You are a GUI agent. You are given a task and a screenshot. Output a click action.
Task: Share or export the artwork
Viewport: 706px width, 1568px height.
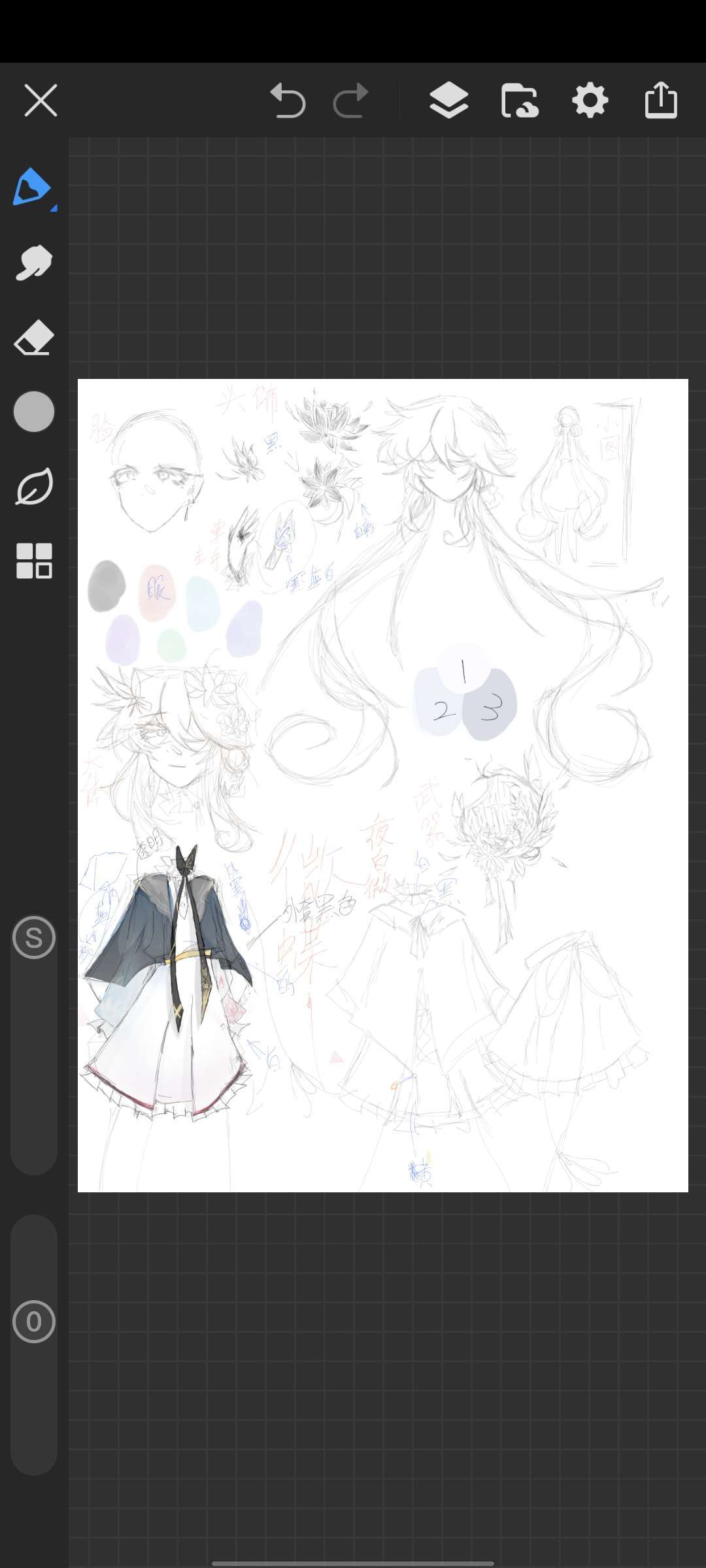(660, 100)
